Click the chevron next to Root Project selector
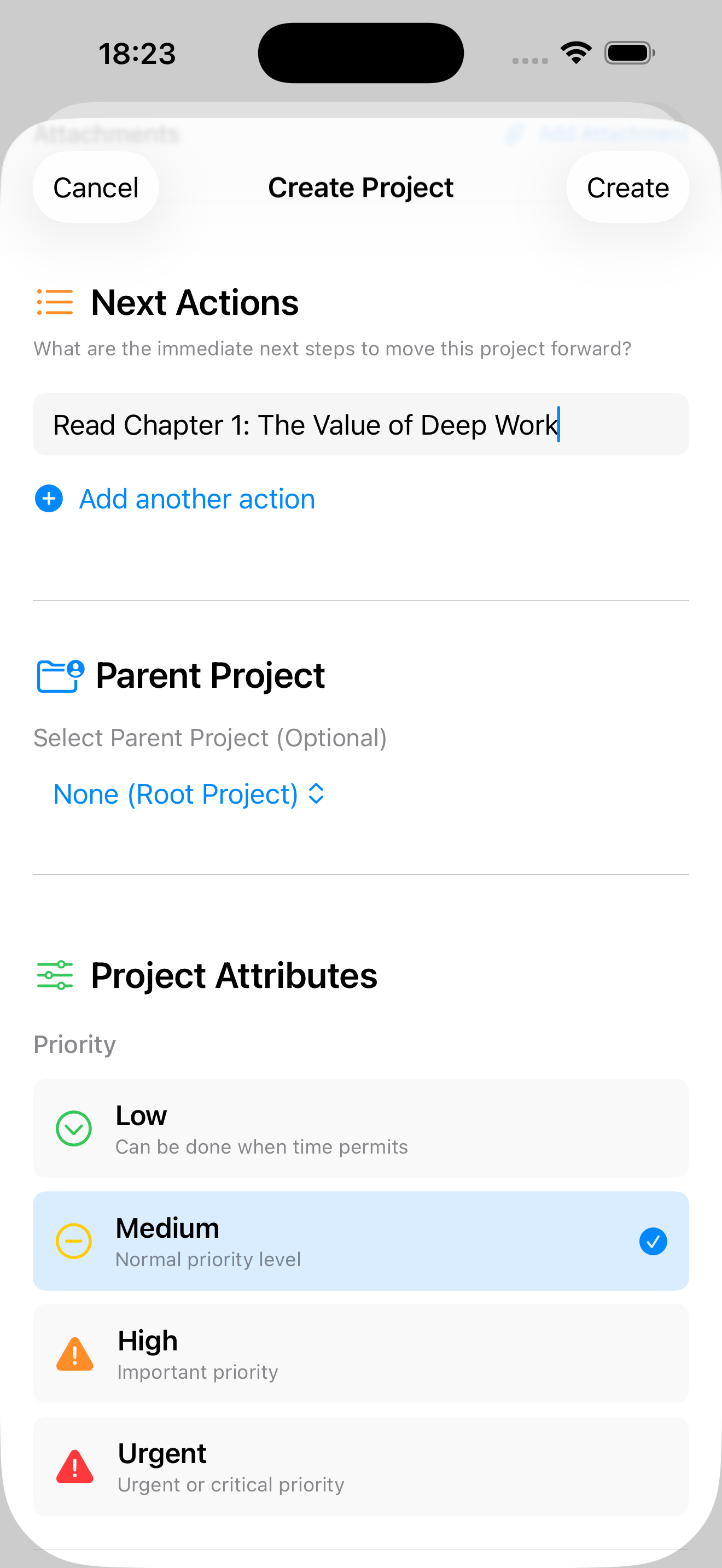Image resolution: width=722 pixels, height=1568 pixels. 317,793
